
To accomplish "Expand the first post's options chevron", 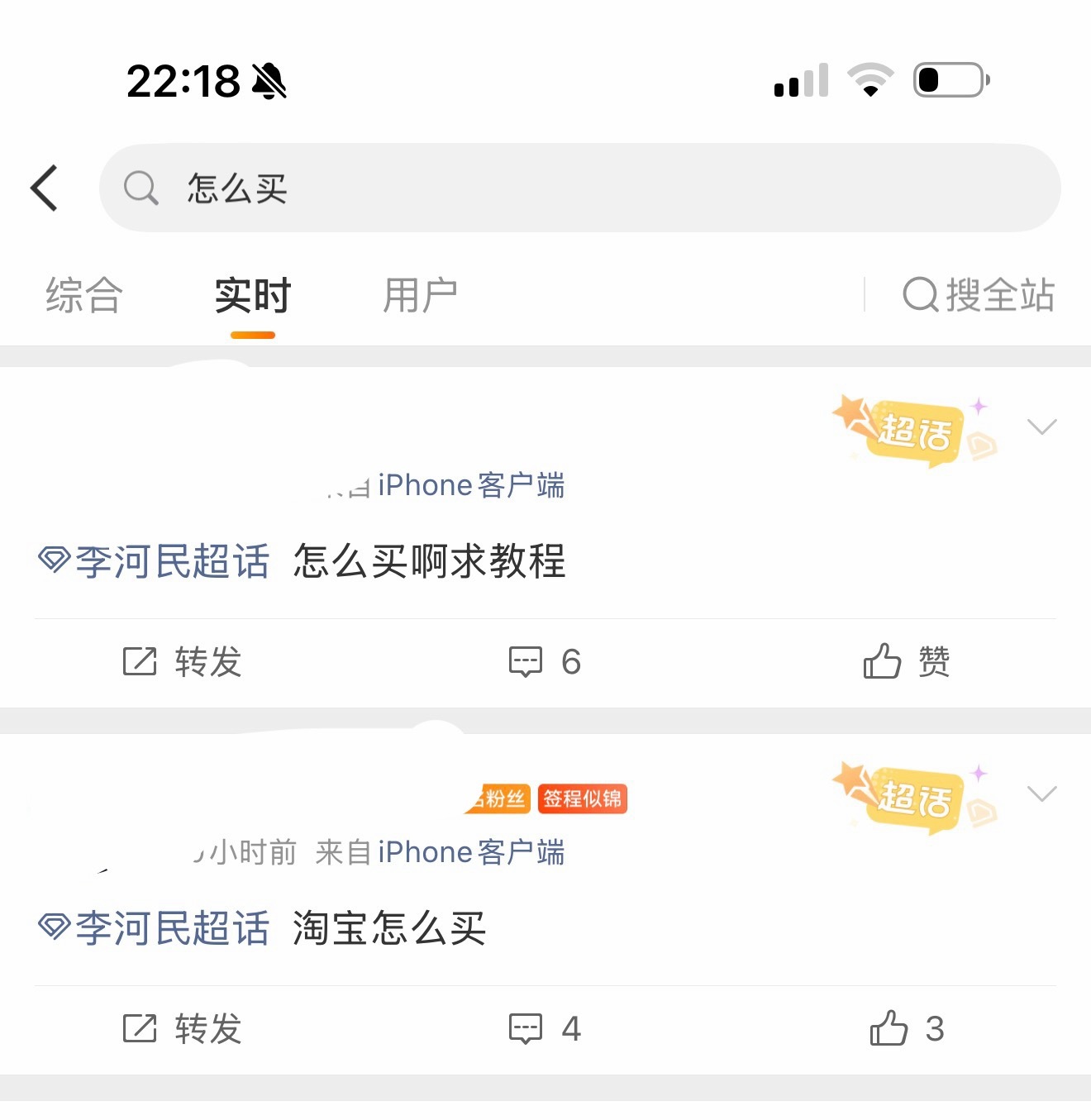I will [x=1041, y=427].
